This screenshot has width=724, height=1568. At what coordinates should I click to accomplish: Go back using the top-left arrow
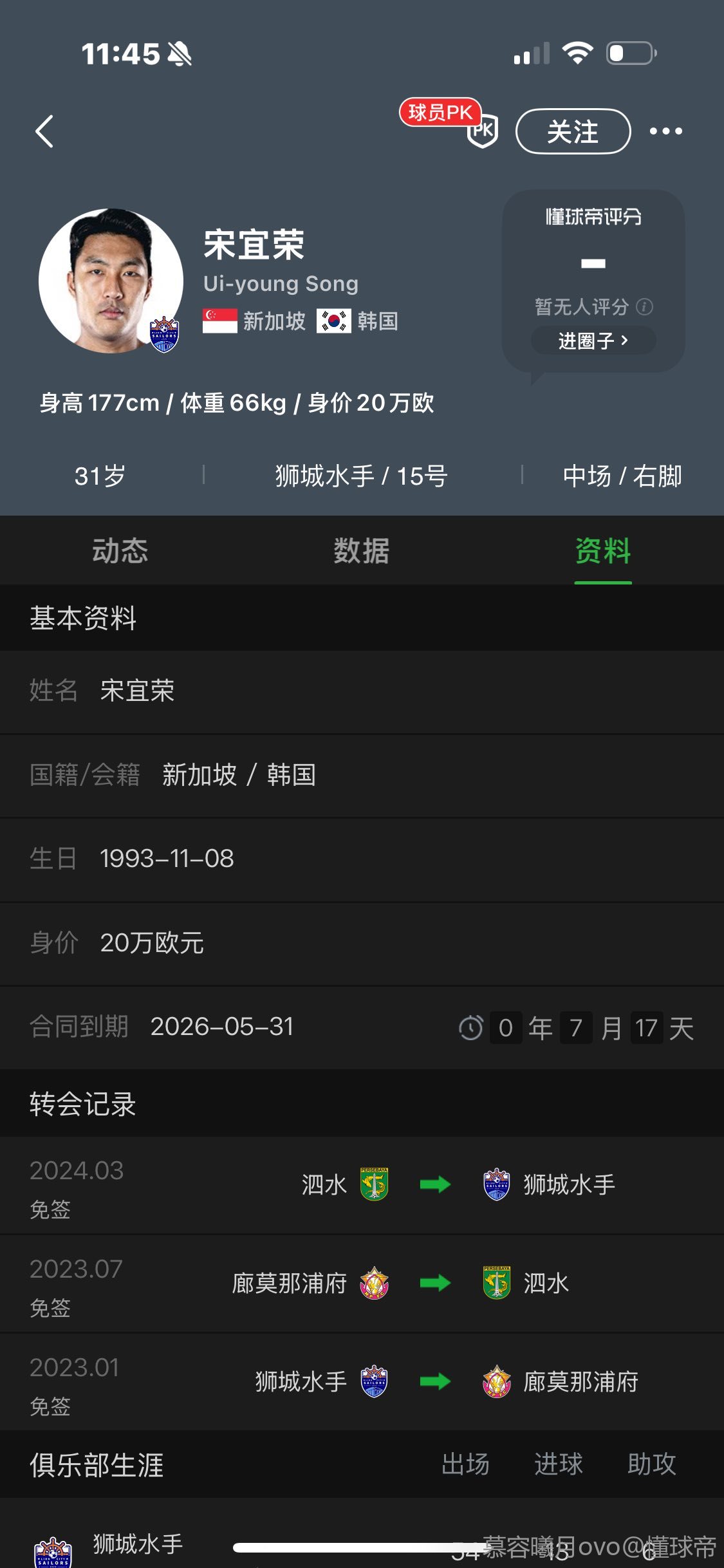click(x=44, y=132)
